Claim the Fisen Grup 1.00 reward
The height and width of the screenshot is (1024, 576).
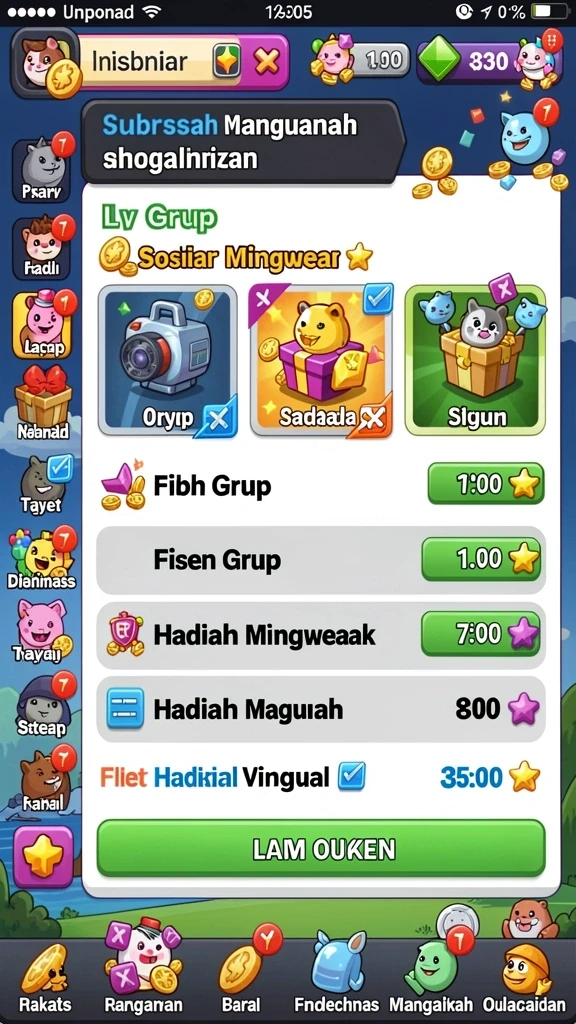point(481,559)
